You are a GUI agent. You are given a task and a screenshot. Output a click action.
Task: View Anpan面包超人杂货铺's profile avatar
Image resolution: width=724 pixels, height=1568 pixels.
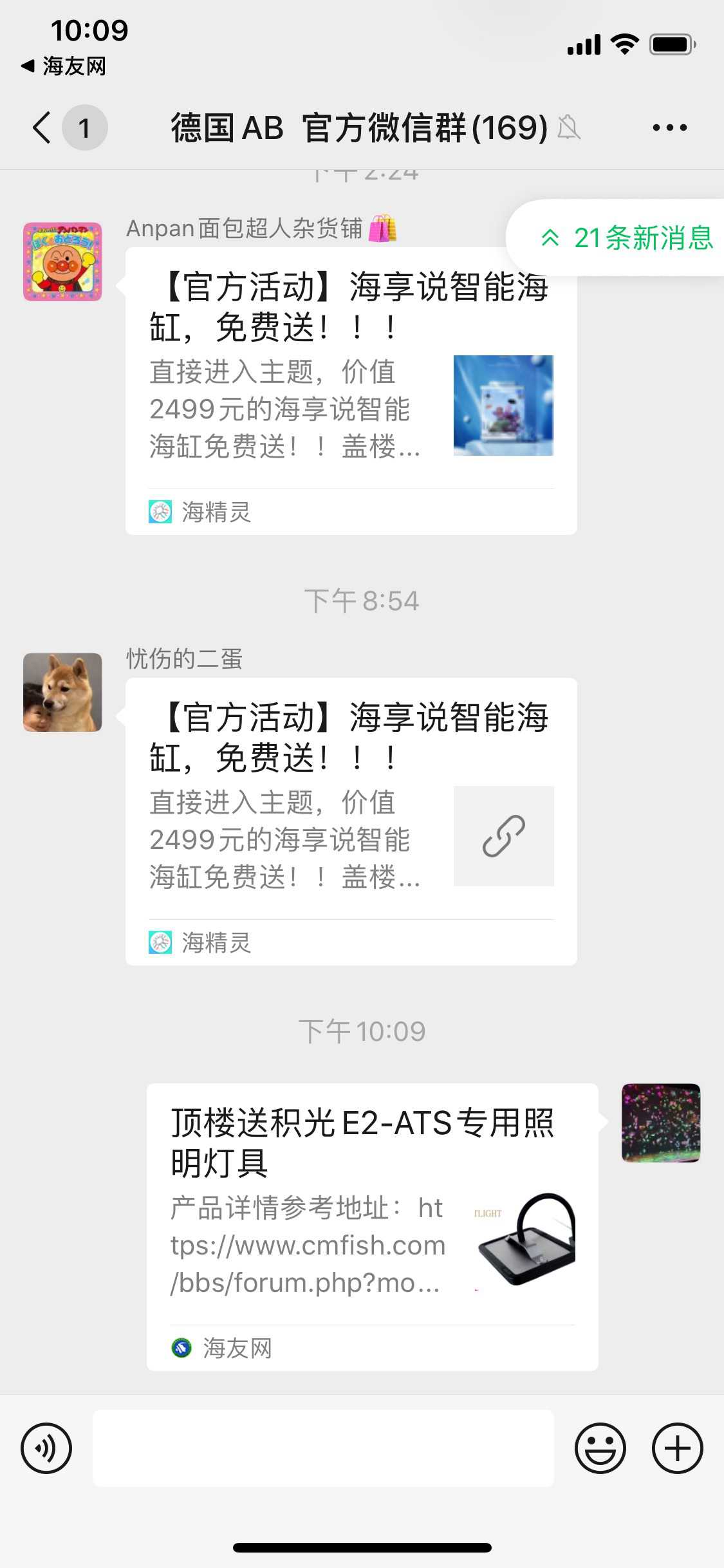click(62, 262)
